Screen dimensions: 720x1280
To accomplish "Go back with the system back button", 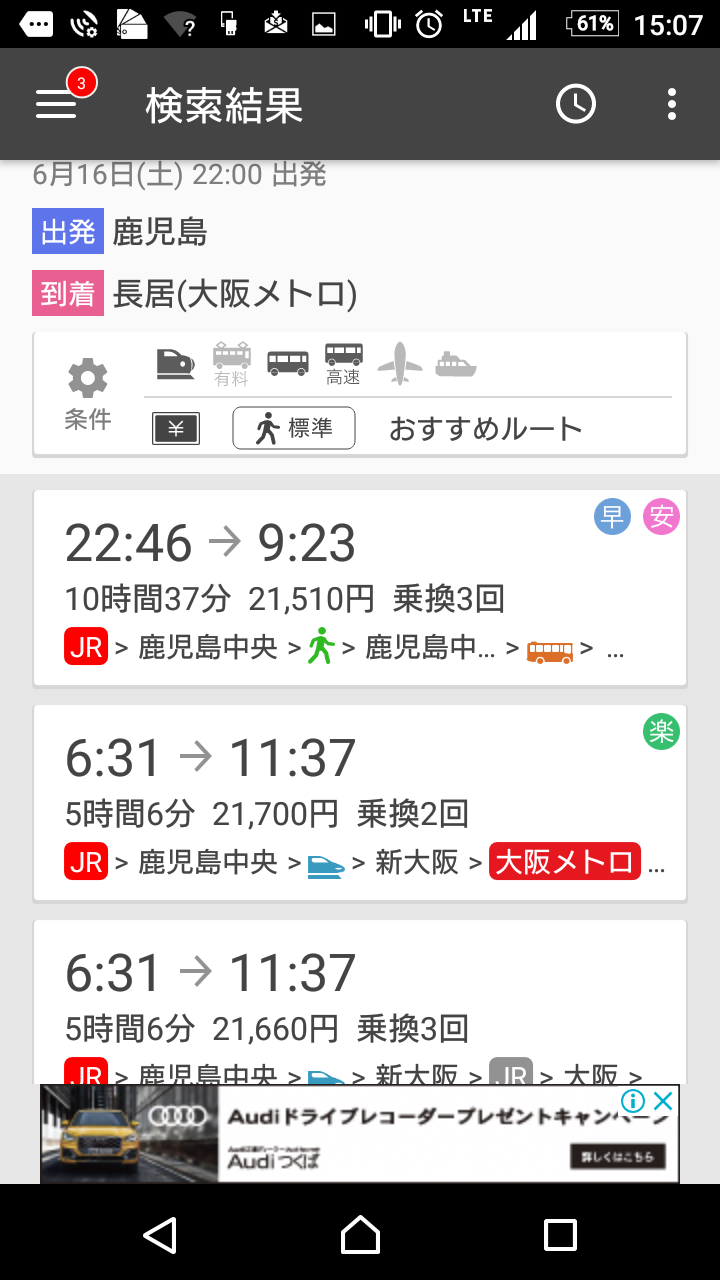I will [x=160, y=1235].
